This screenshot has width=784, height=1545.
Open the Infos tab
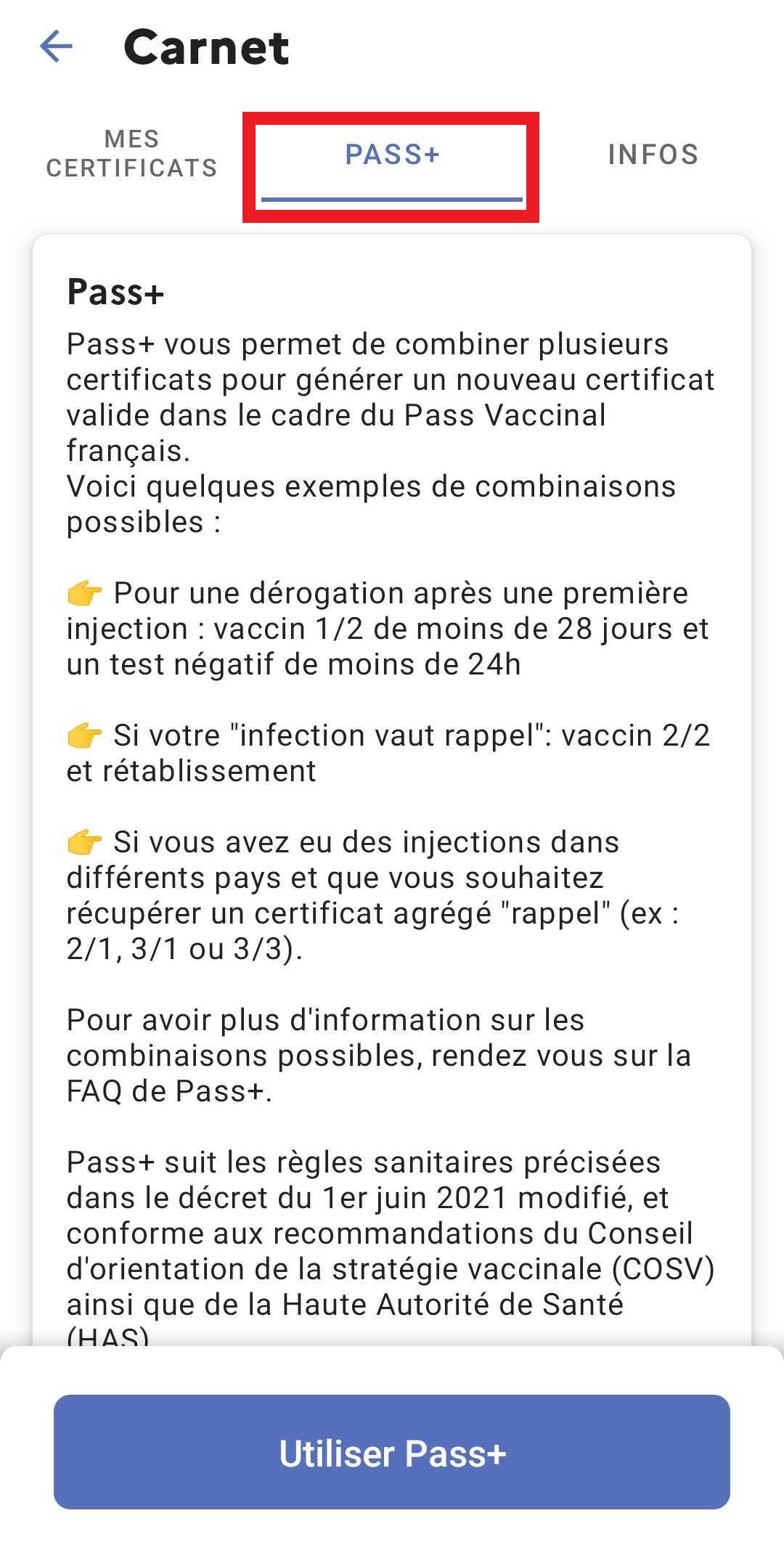point(653,155)
